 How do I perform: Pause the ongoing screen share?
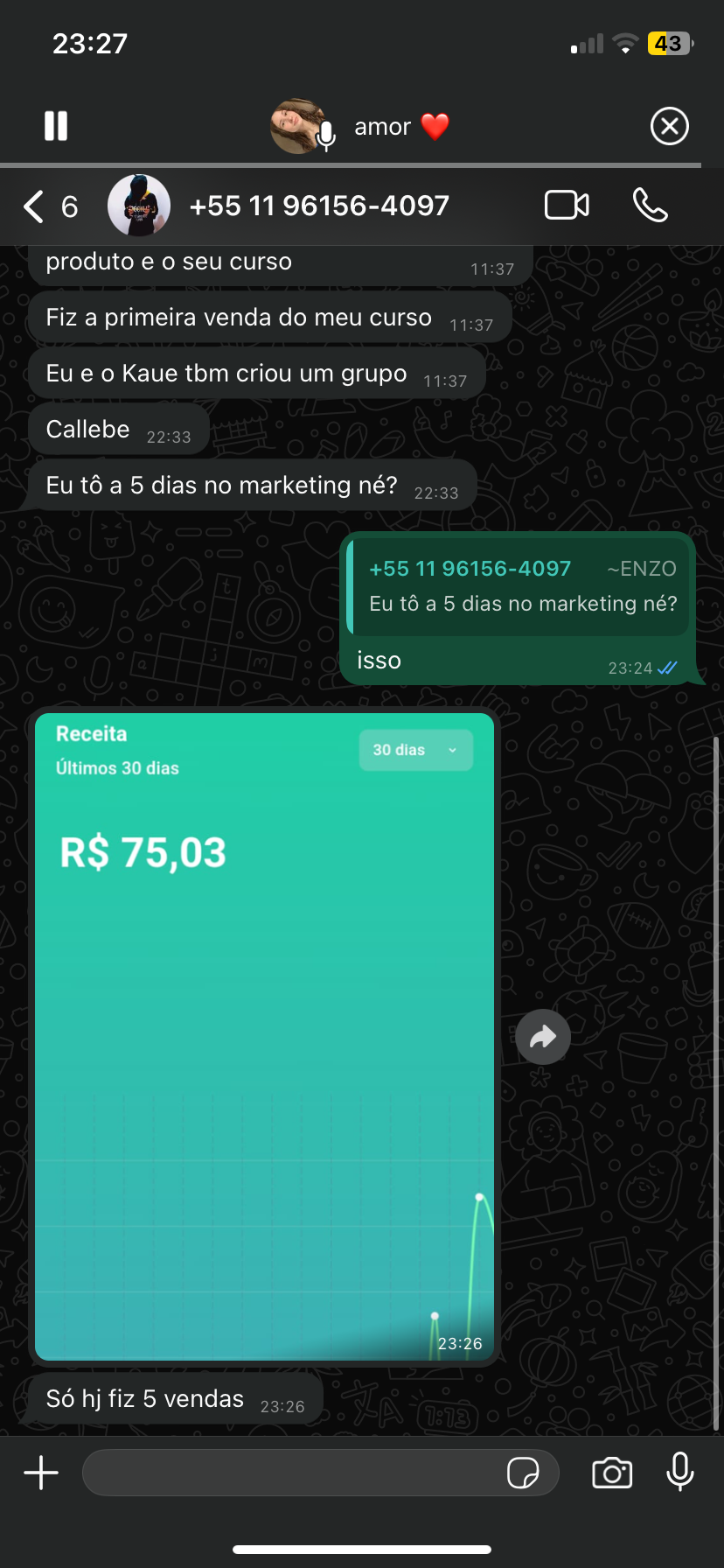click(55, 126)
